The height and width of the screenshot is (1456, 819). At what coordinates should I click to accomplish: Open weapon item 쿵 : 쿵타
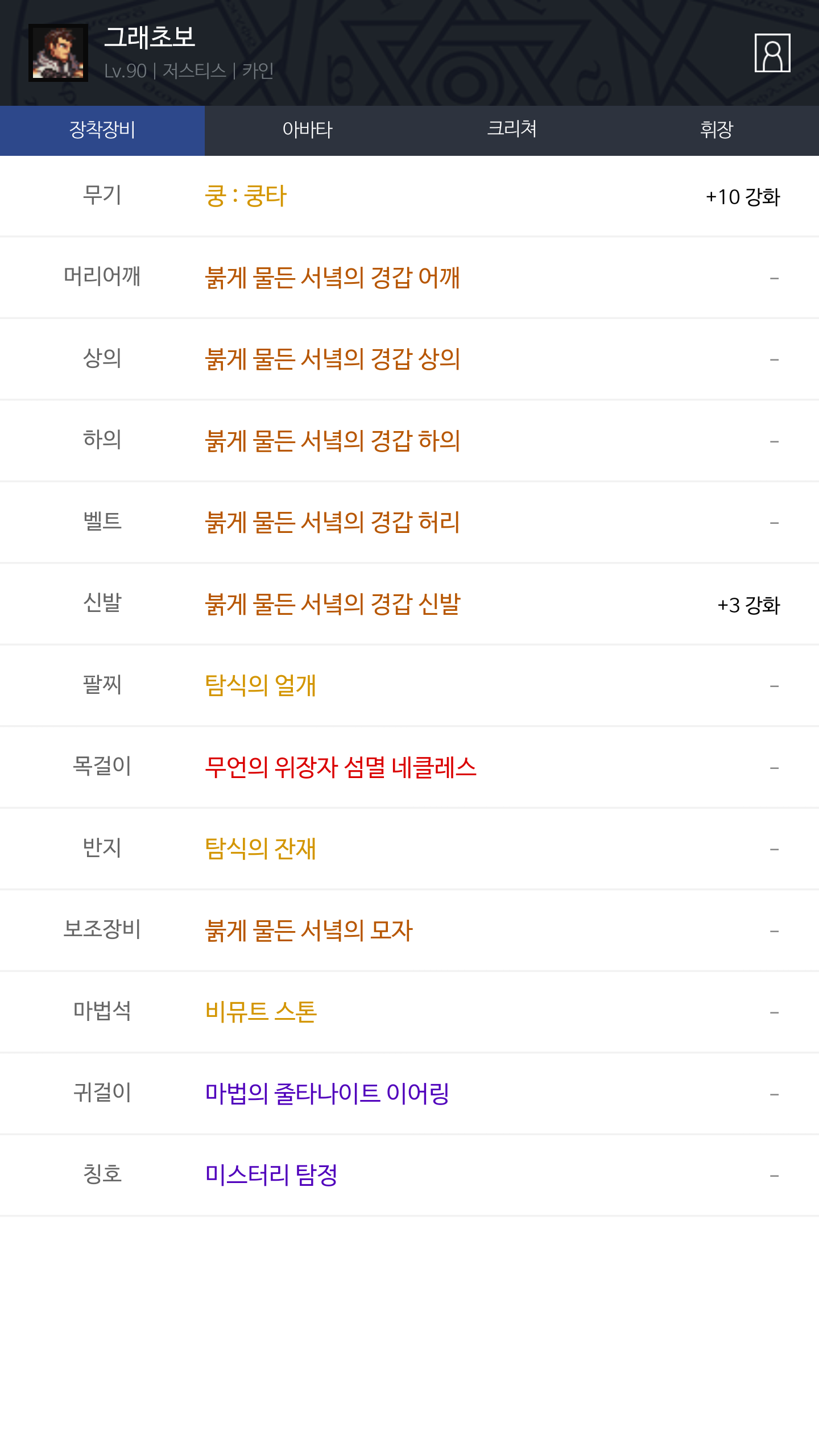[246, 196]
